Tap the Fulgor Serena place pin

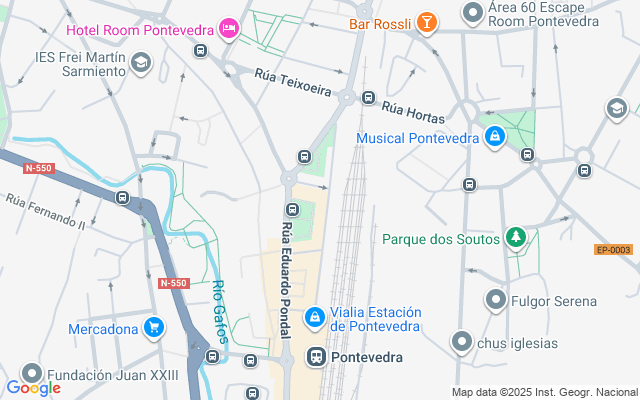(496, 300)
